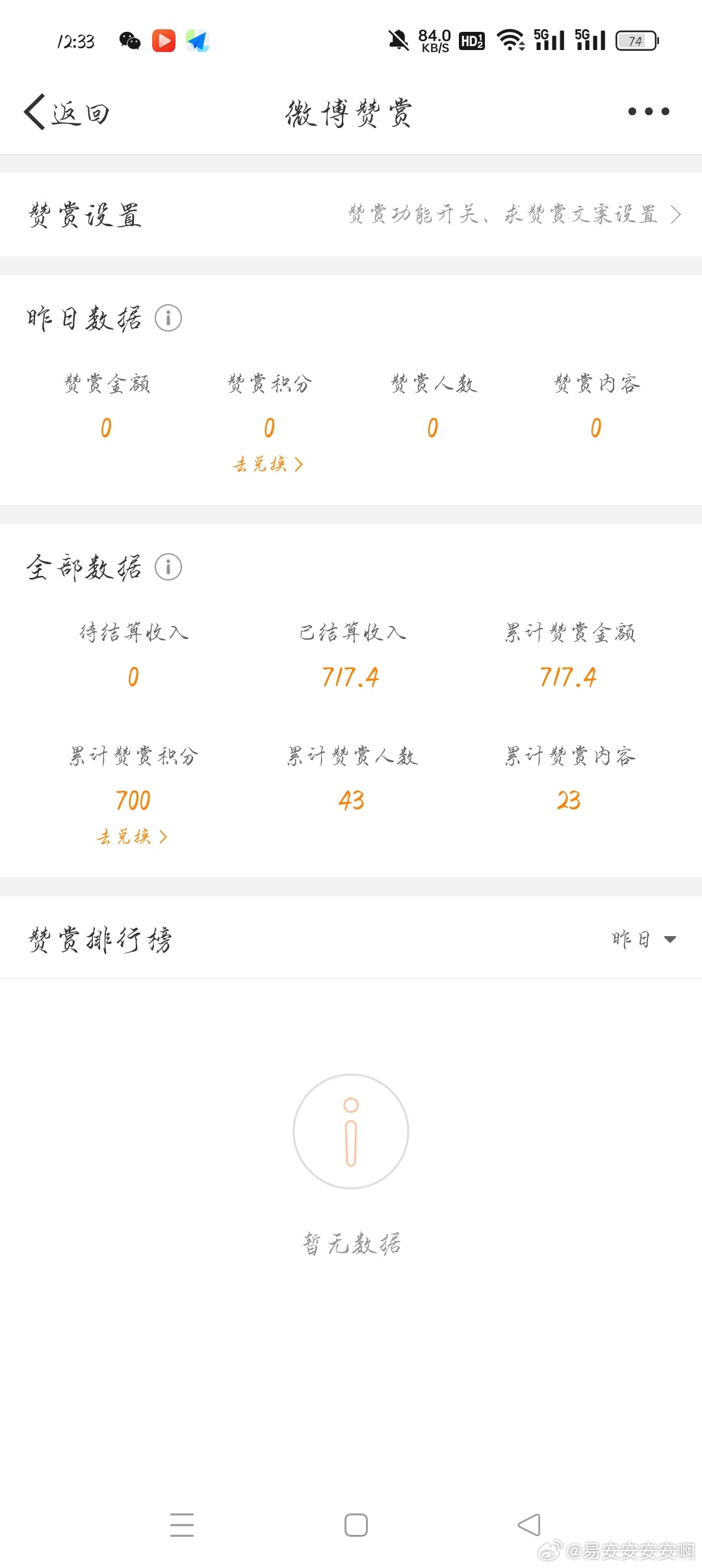Tap the info icon beside 昨日数据
This screenshot has height=1568, width=702.
click(x=168, y=319)
